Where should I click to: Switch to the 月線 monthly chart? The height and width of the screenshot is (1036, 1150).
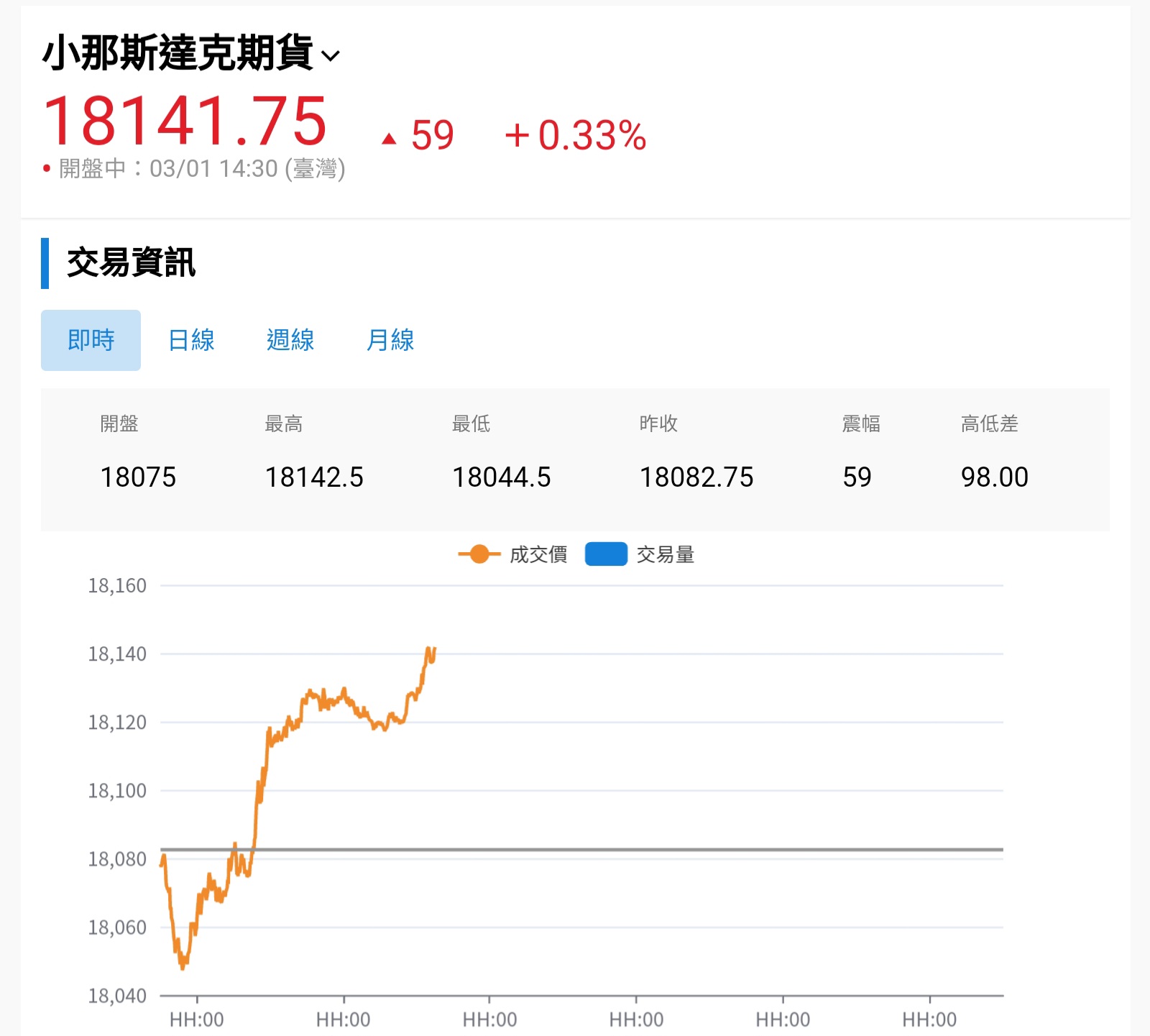coord(390,340)
